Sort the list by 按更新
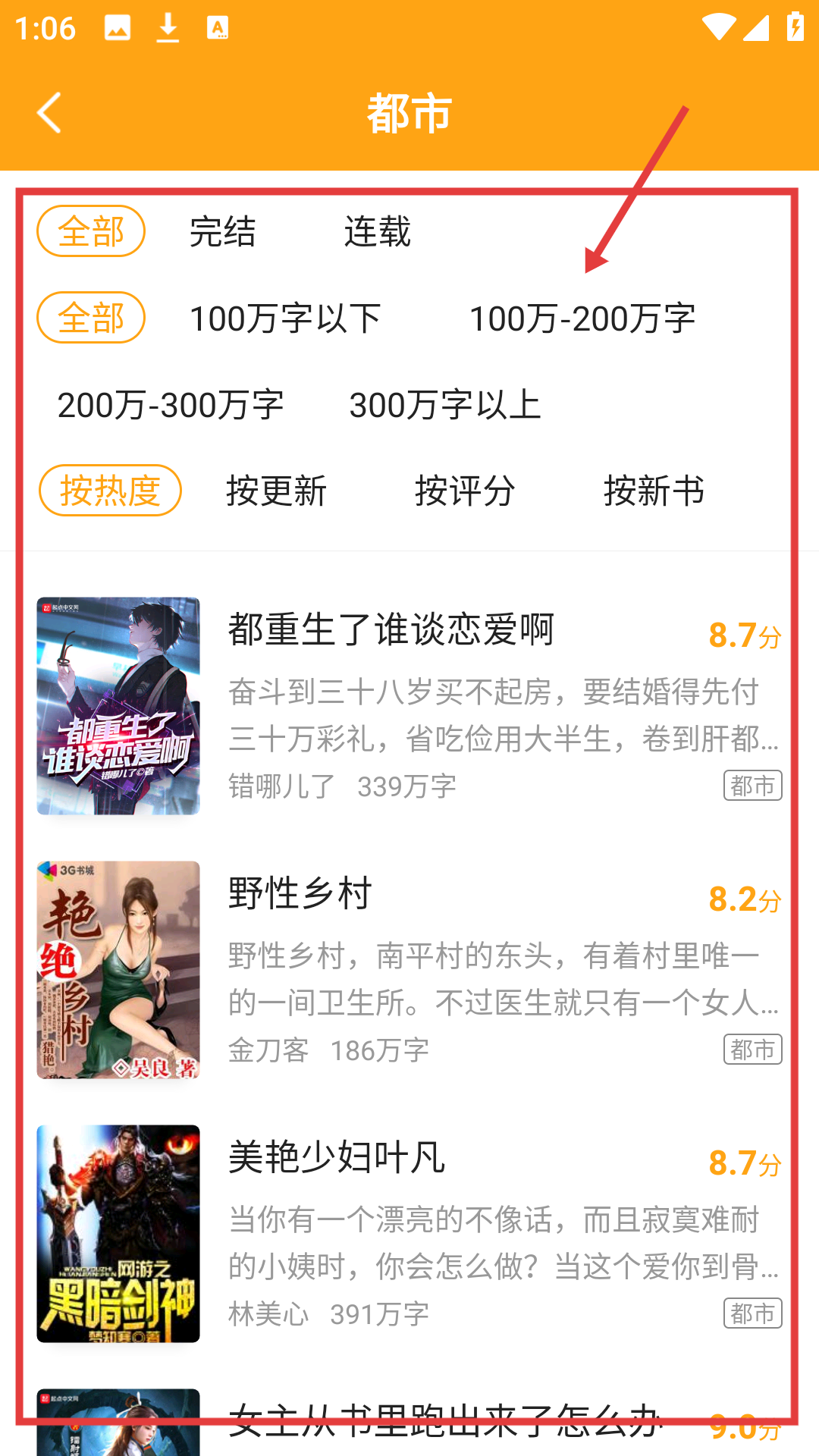This screenshot has height=1456, width=819. coord(276,491)
